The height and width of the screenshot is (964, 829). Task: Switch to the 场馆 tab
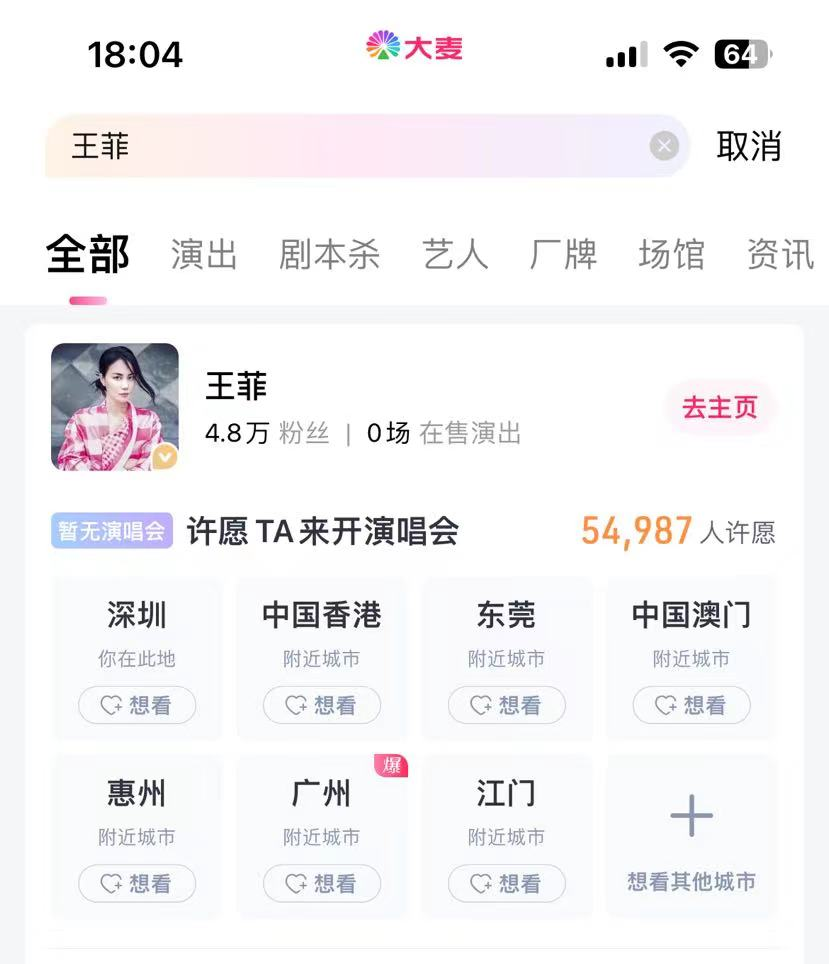point(671,255)
